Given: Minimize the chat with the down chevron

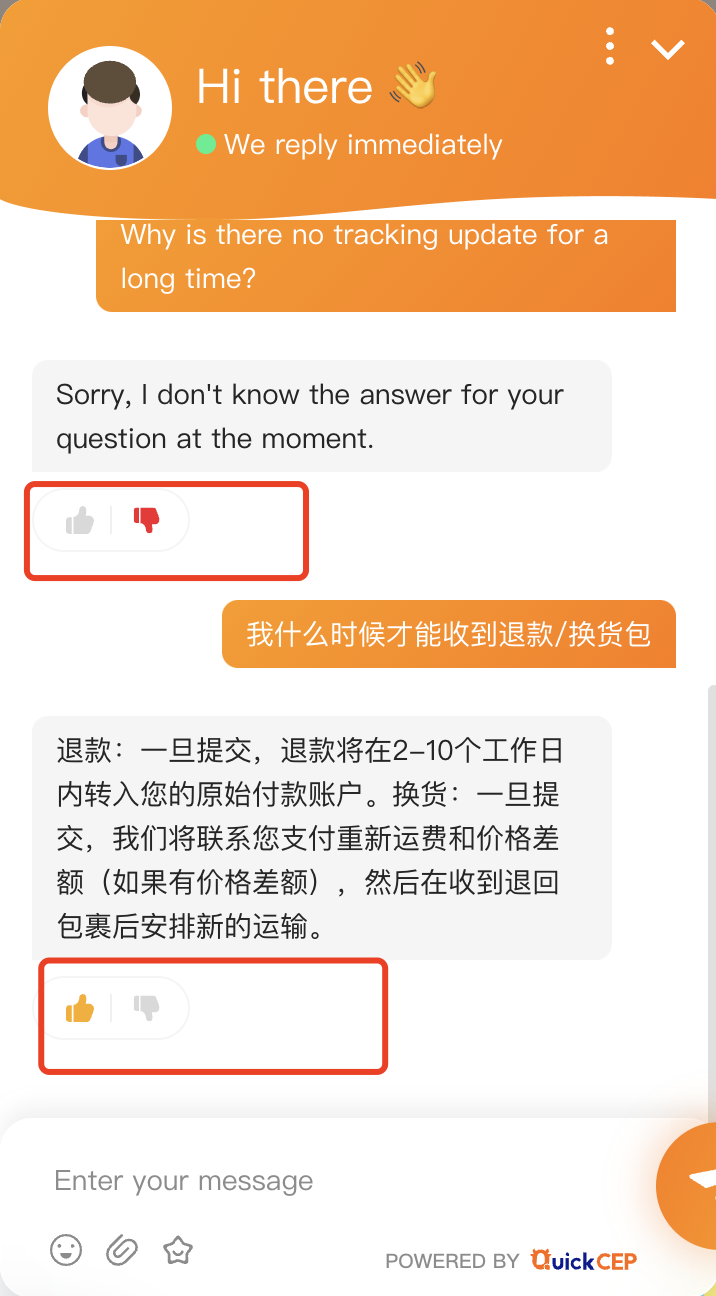Looking at the screenshot, I should coord(667,48).
